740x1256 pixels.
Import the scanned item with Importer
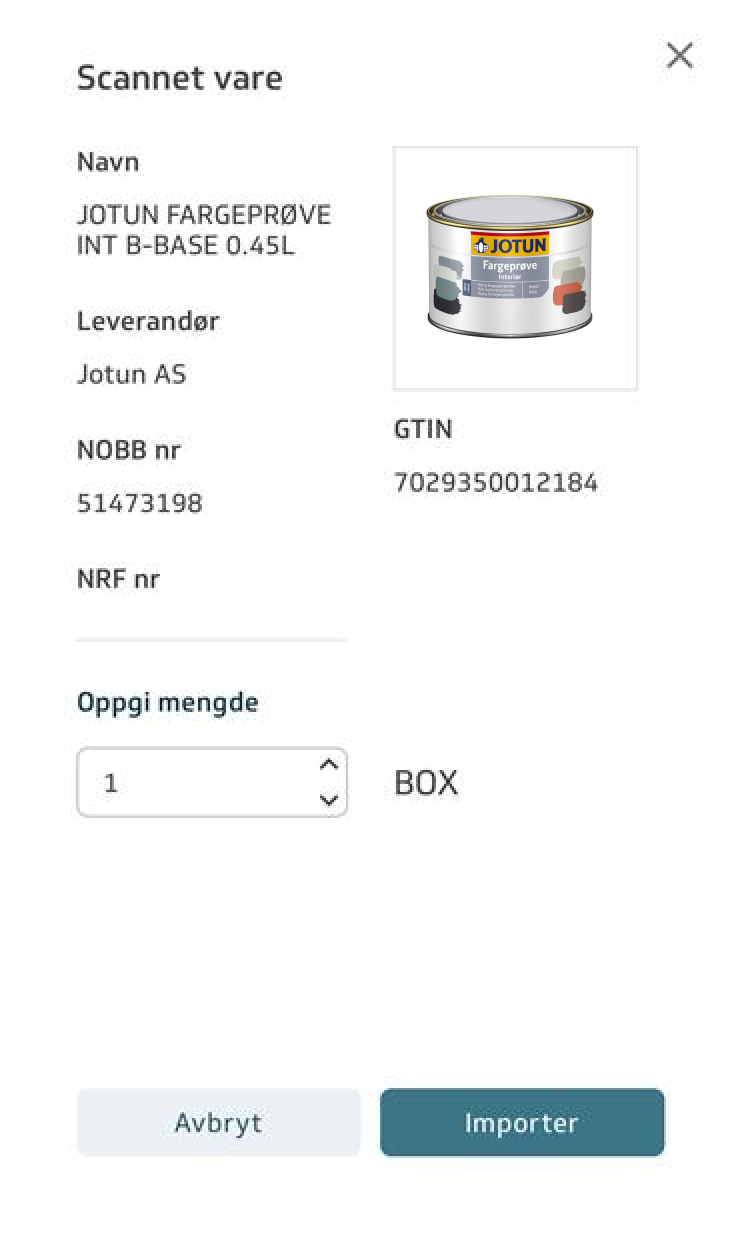tap(522, 1122)
